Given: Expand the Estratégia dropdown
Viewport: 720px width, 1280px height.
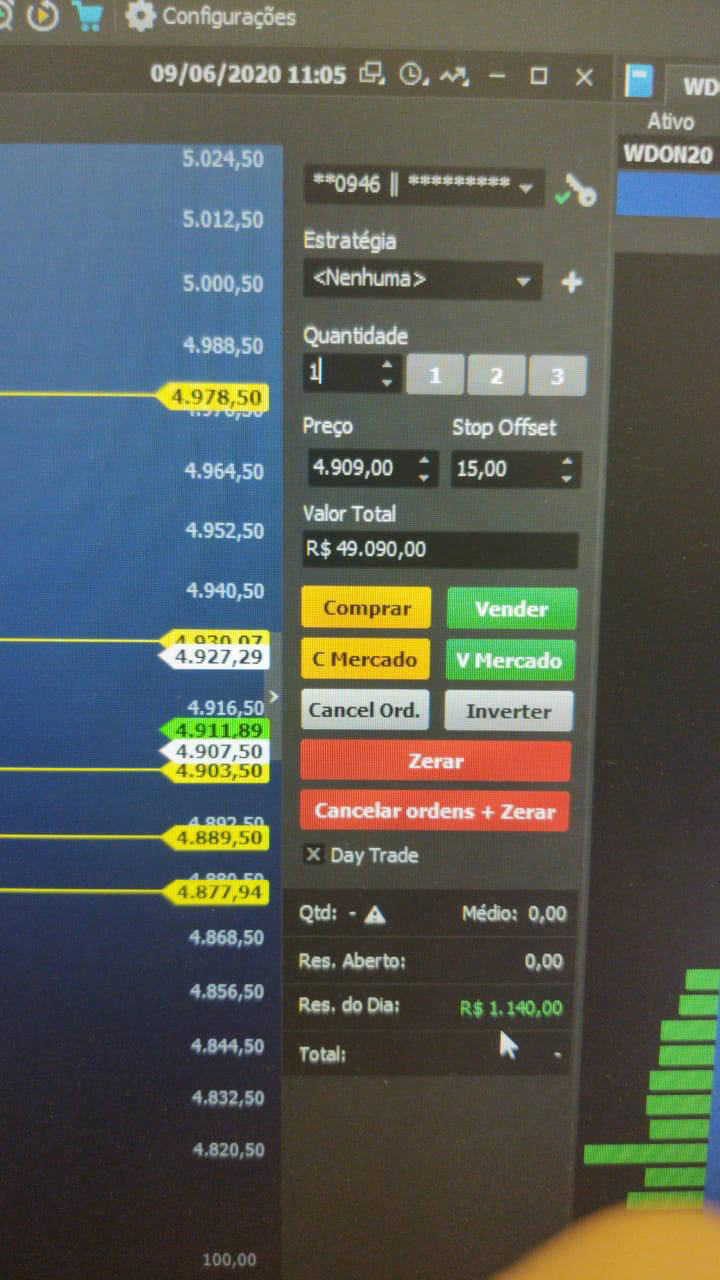Looking at the screenshot, I should tap(422, 280).
